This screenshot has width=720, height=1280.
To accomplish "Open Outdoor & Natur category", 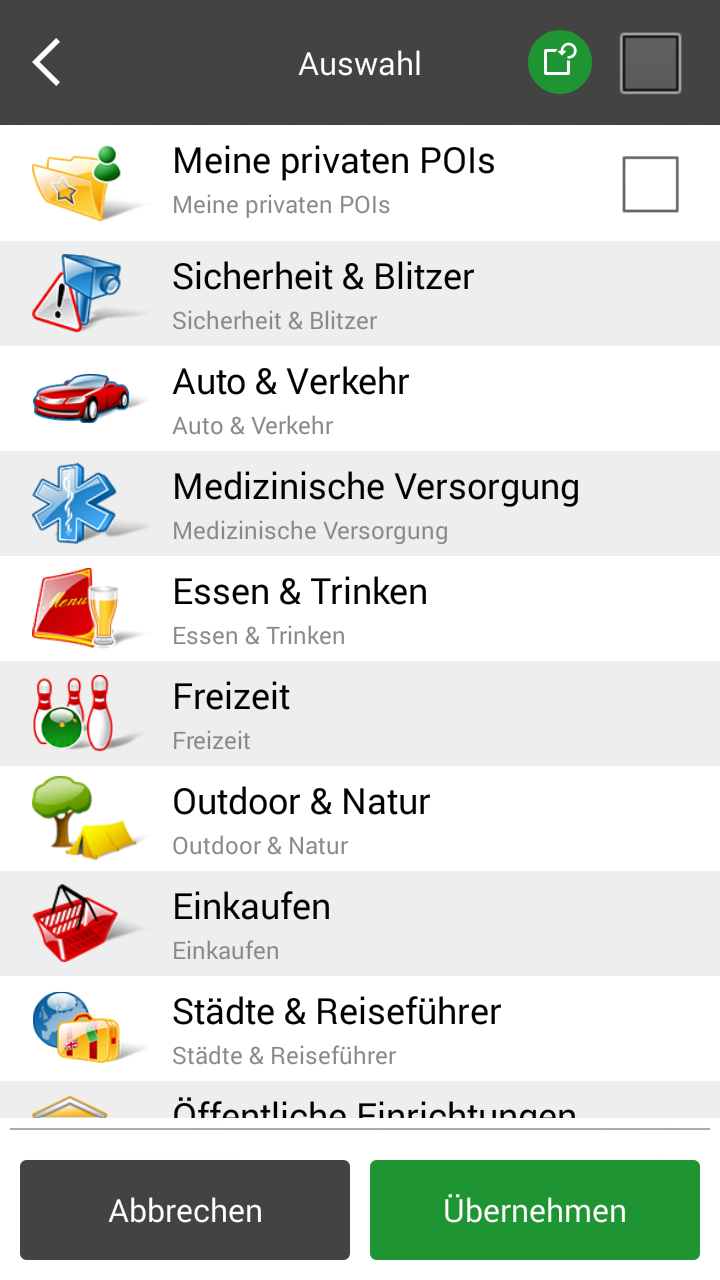I will 360,819.
